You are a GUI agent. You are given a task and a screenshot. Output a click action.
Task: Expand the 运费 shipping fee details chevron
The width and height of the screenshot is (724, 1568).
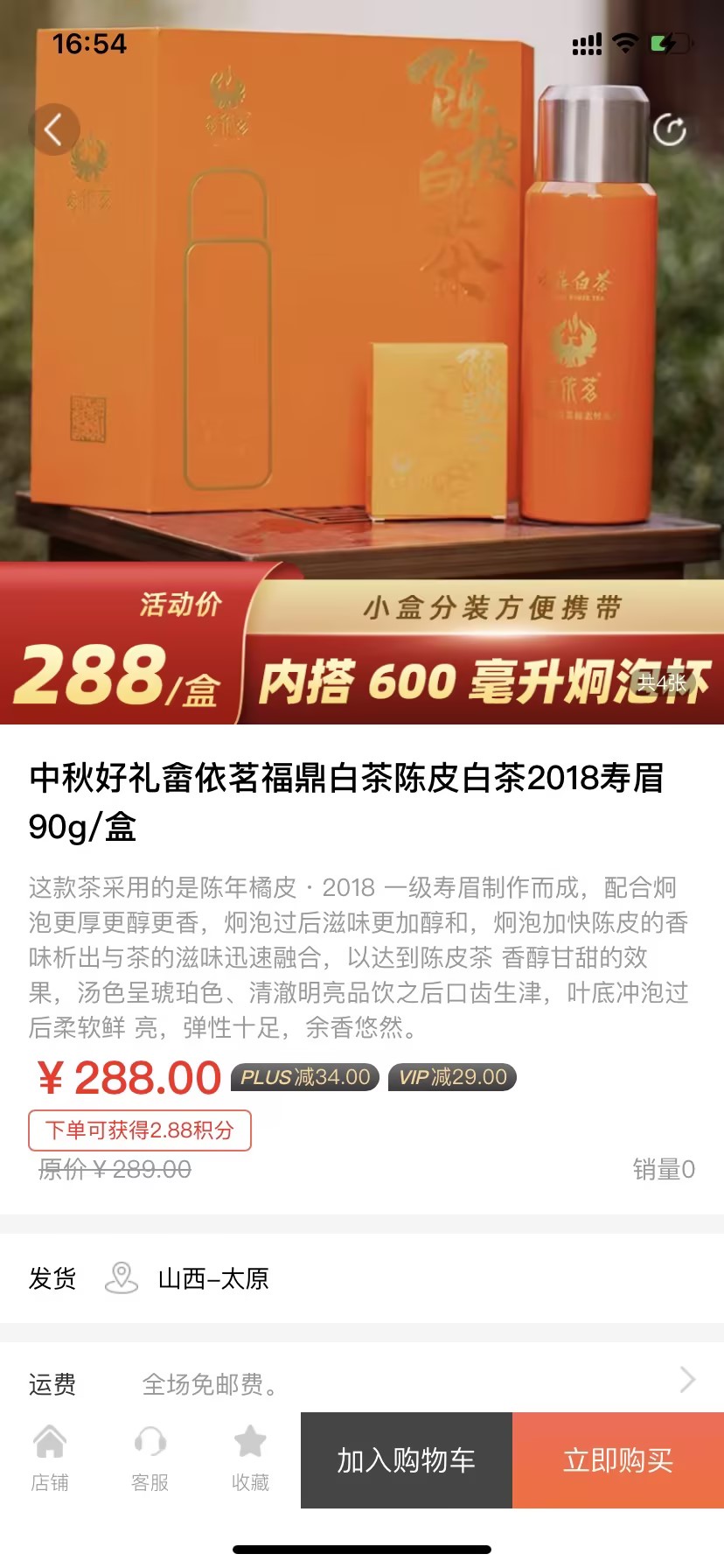(x=689, y=1381)
